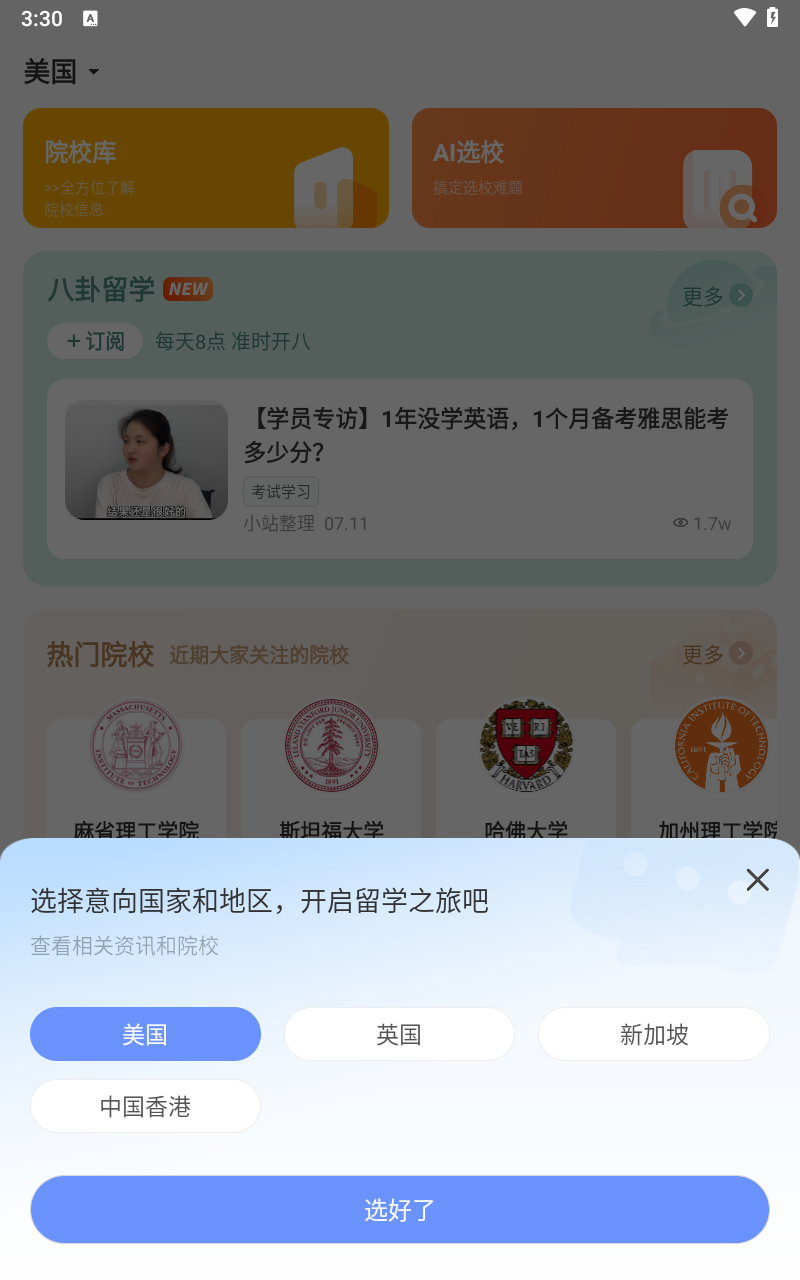Select the 麻省理工学院 crest logo
800x1280 pixels.
(x=135, y=746)
